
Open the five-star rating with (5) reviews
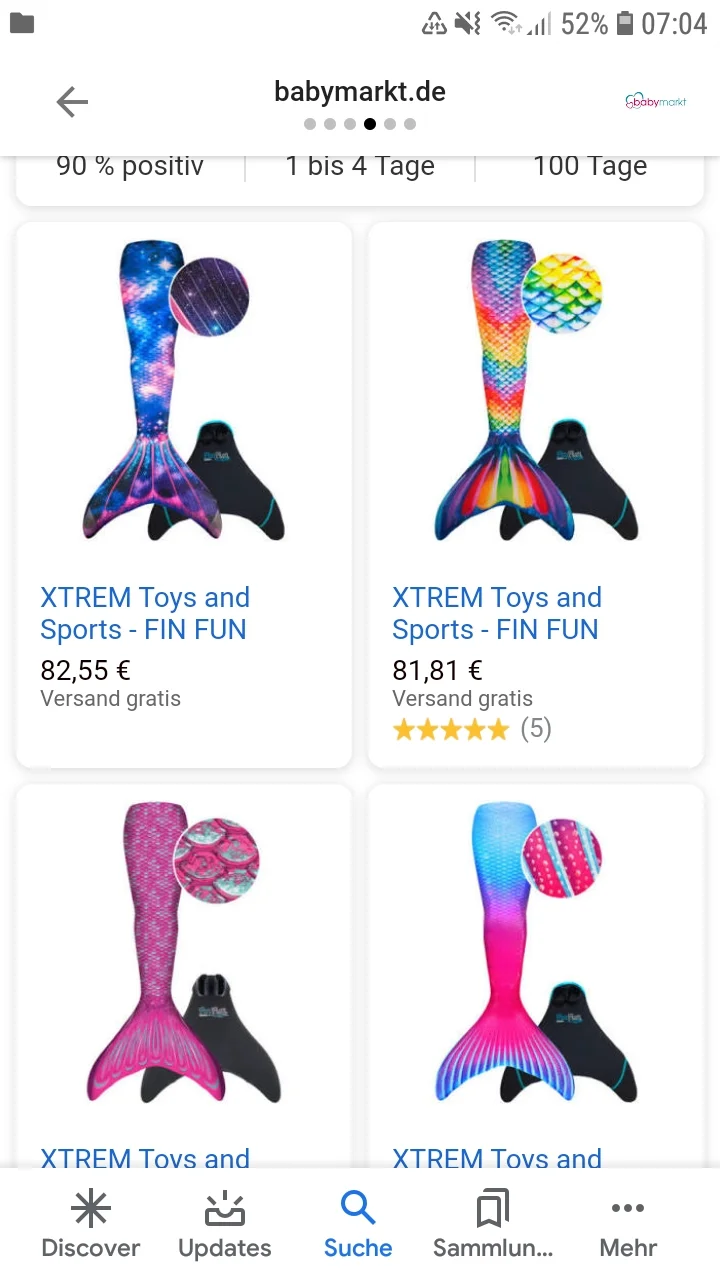tap(470, 729)
